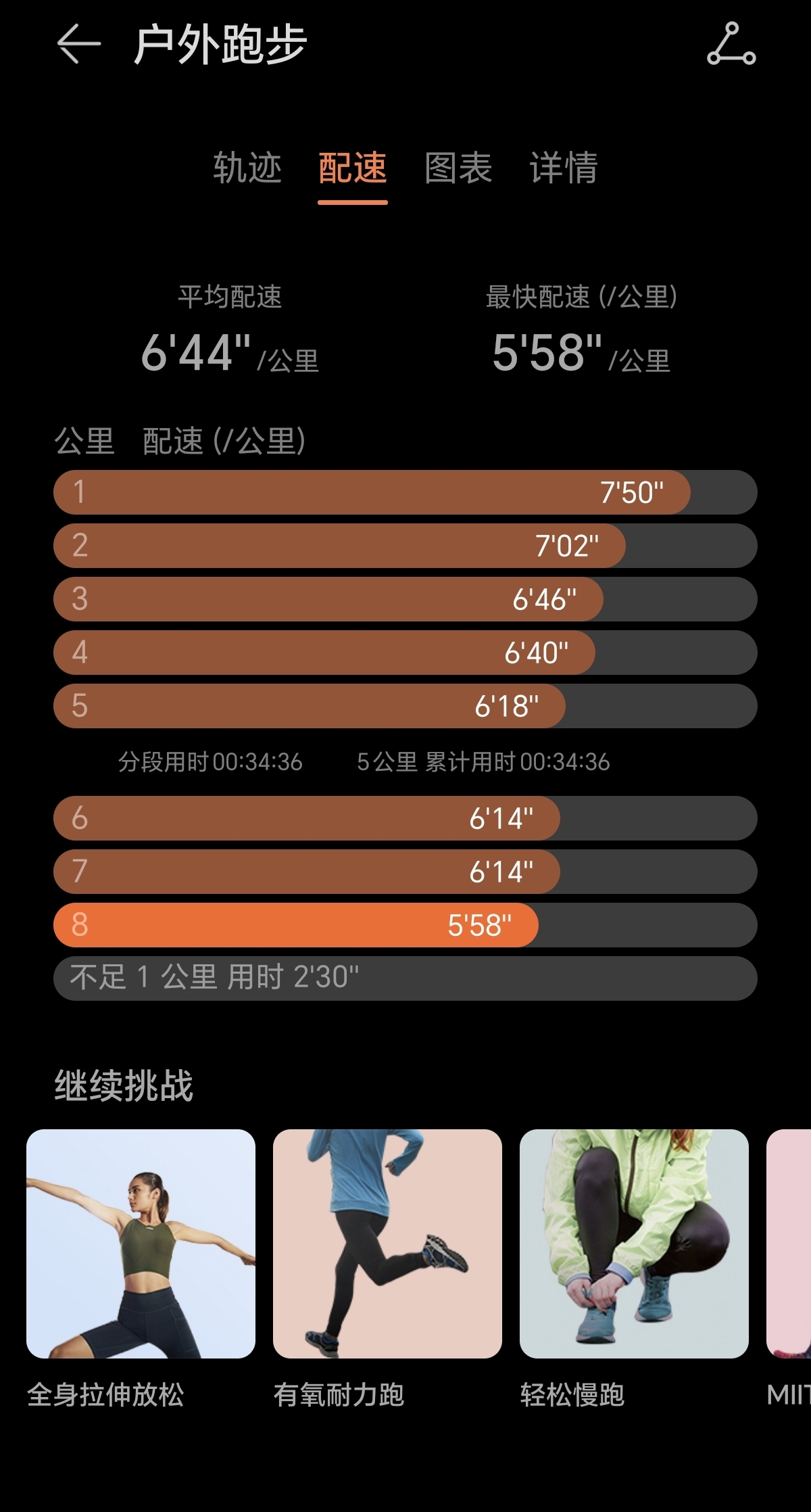Open the 全身拉伸放松 course card
The width and height of the screenshot is (811, 1512).
point(141,1243)
